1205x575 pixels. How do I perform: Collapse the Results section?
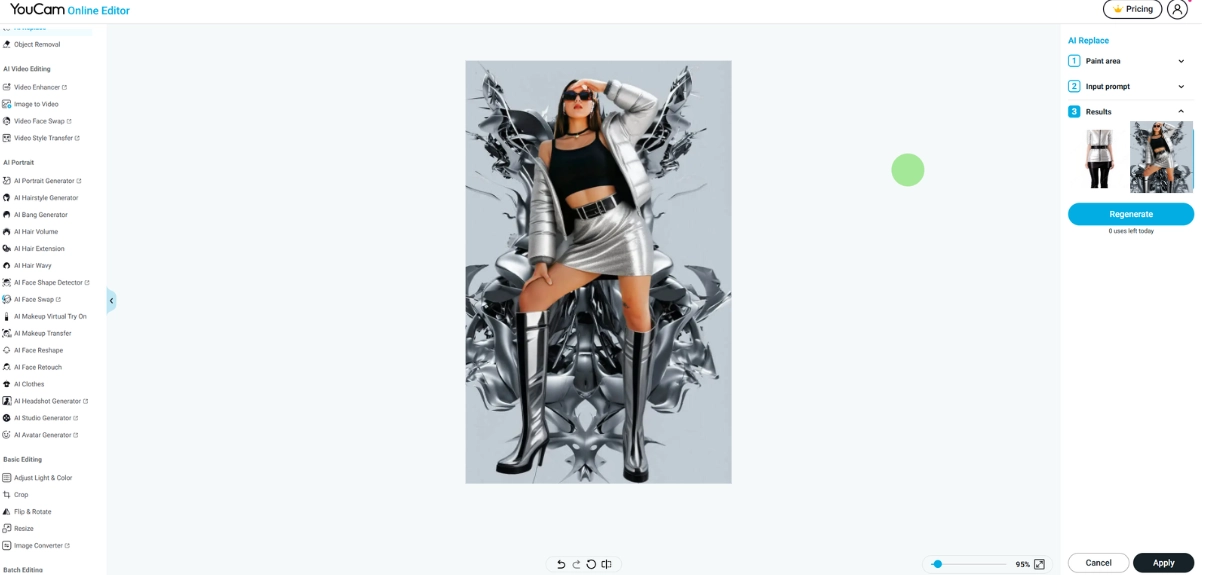coord(1181,112)
